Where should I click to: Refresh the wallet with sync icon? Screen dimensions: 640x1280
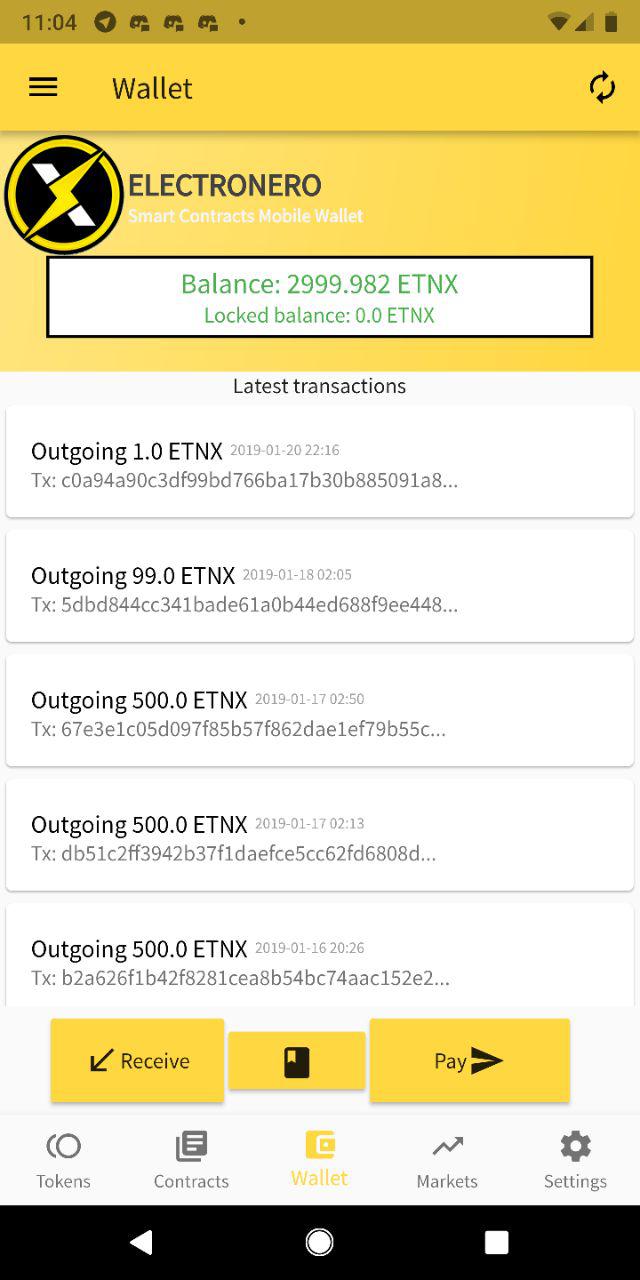pyautogui.click(x=602, y=88)
